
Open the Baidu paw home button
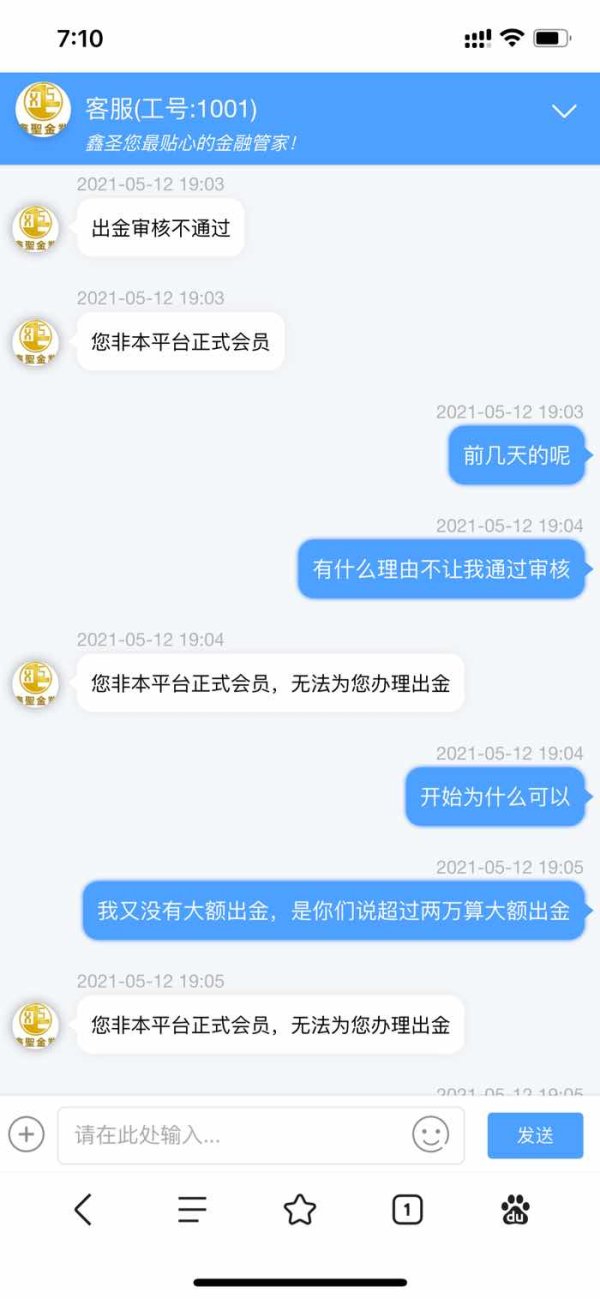point(515,1210)
